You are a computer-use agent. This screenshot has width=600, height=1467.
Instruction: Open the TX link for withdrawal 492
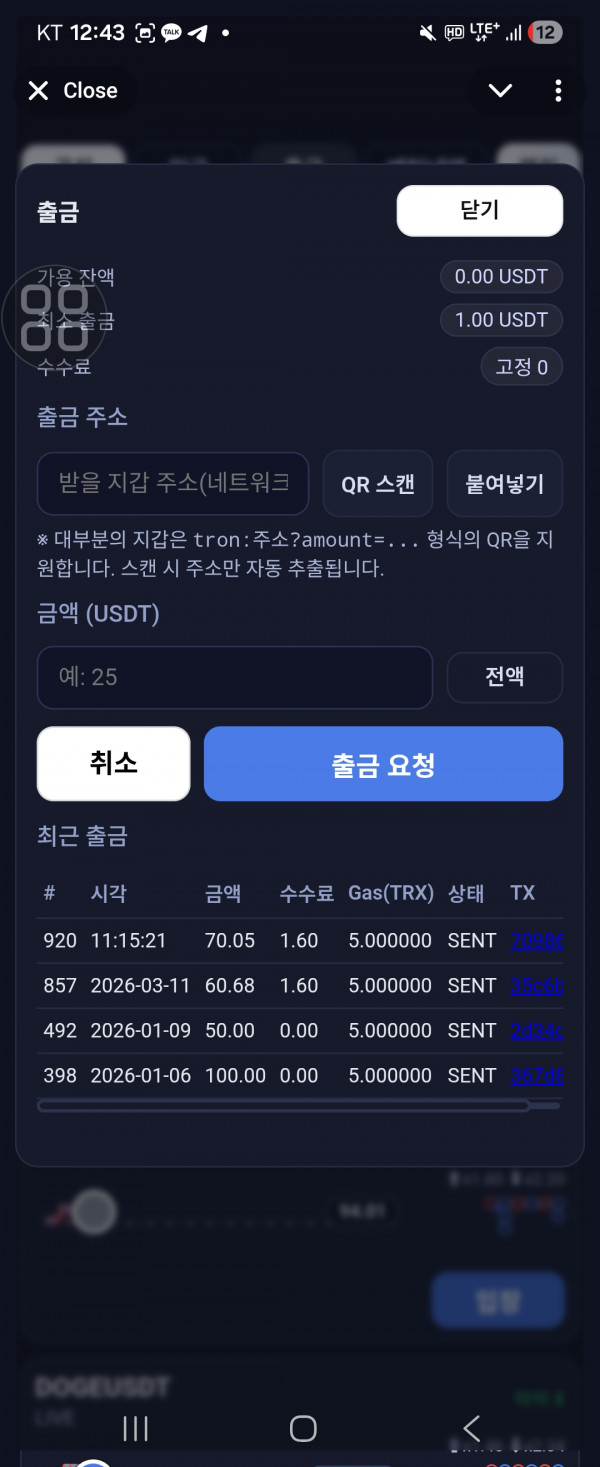[x=537, y=1030]
